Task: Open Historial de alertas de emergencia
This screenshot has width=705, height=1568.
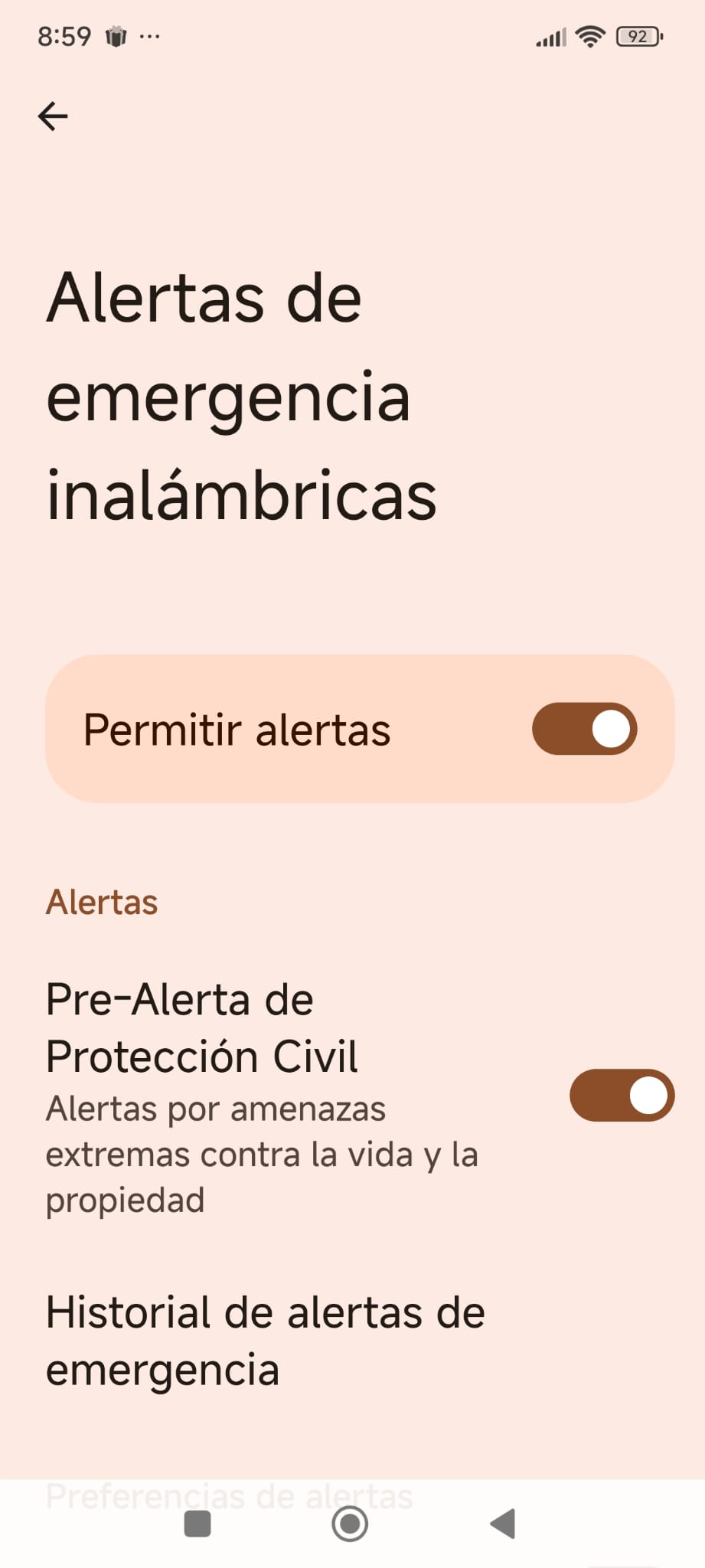Action: coord(265,1341)
